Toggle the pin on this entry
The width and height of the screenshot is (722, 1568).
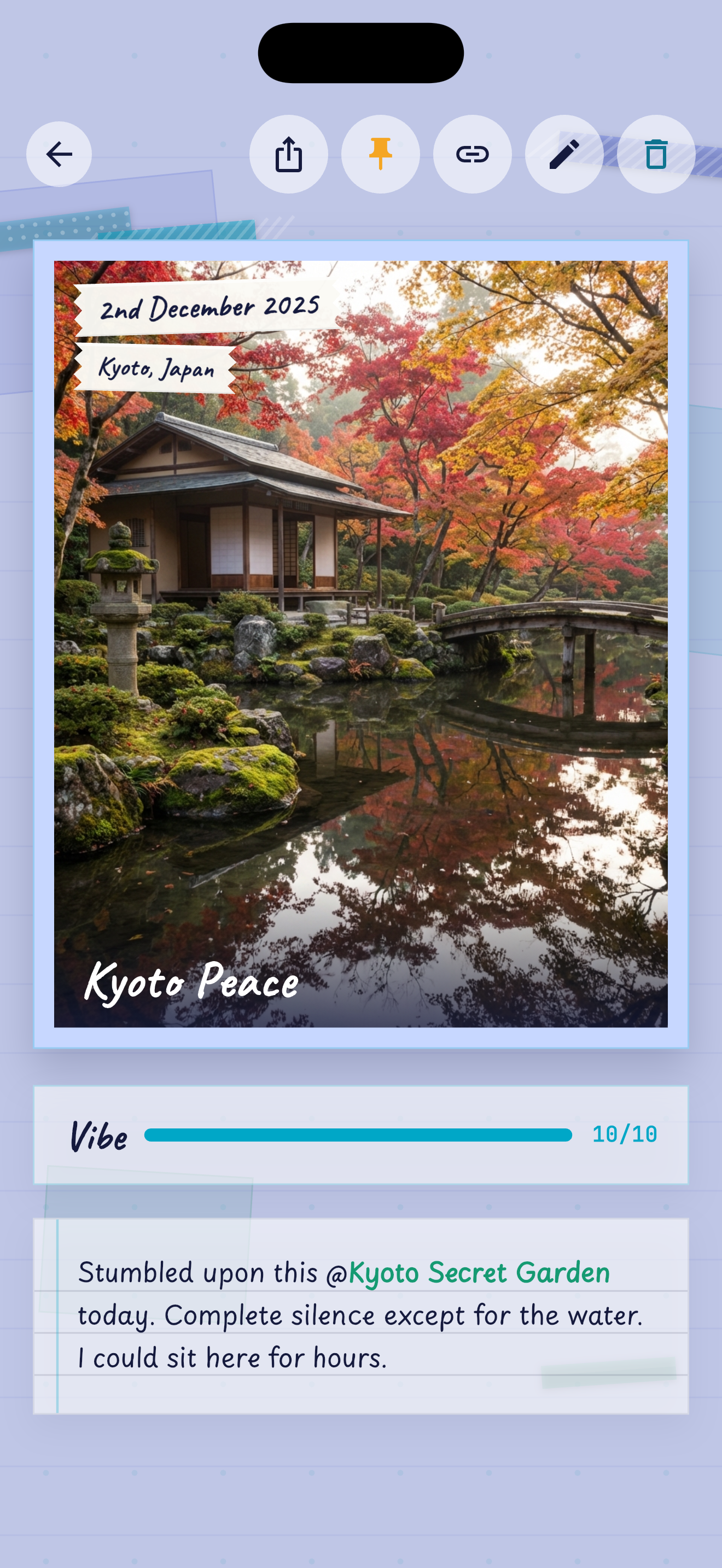pyautogui.click(x=381, y=154)
